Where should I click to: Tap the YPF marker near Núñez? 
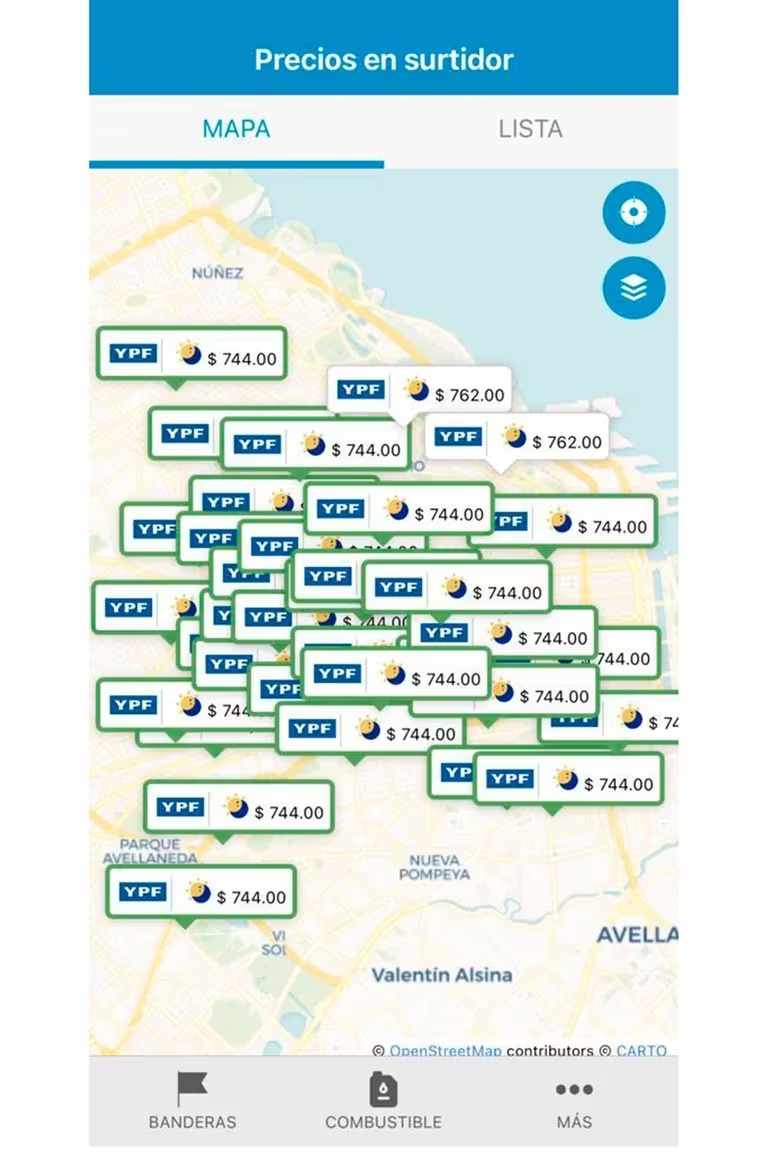tap(191, 353)
